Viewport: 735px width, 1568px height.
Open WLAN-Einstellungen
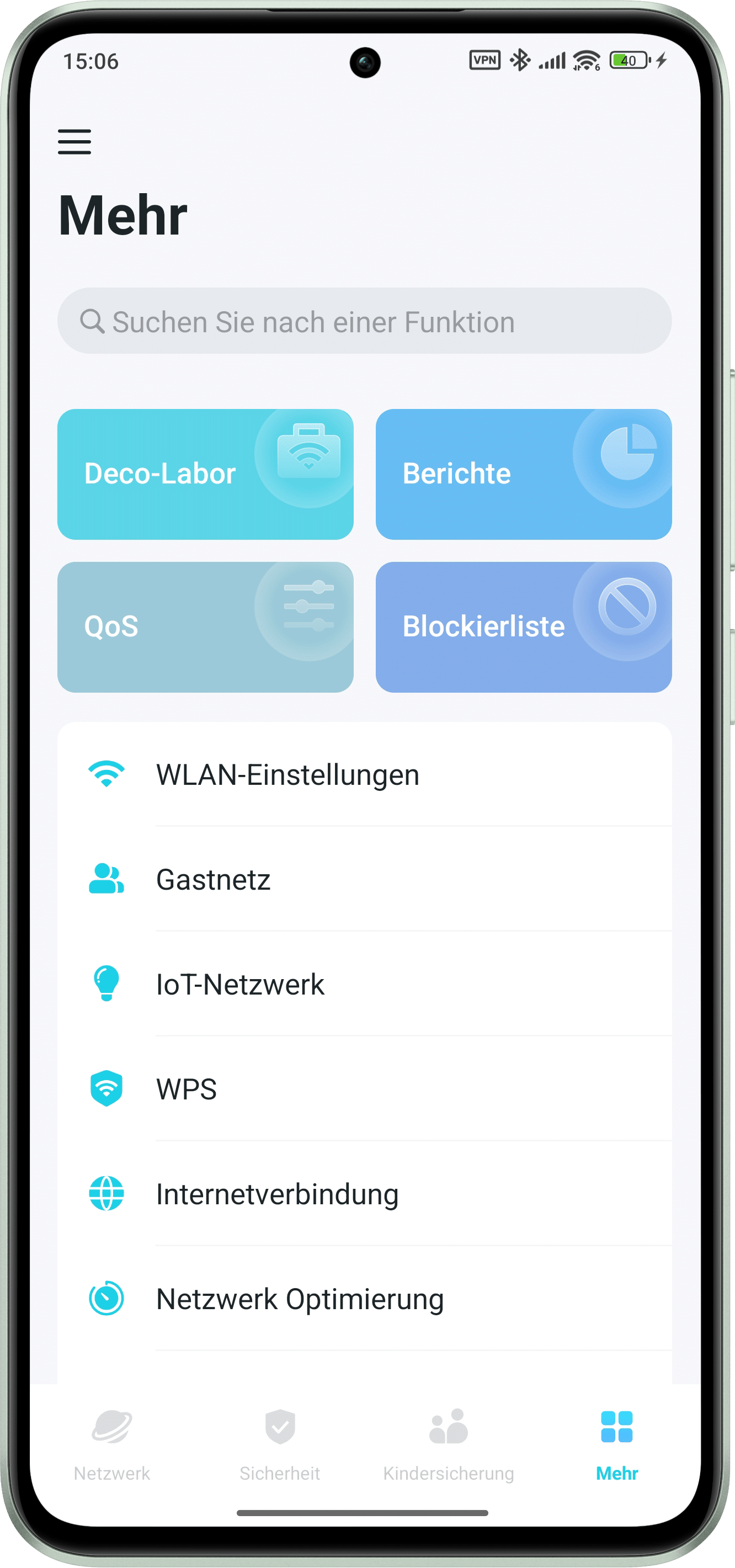(x=364, y=775)
